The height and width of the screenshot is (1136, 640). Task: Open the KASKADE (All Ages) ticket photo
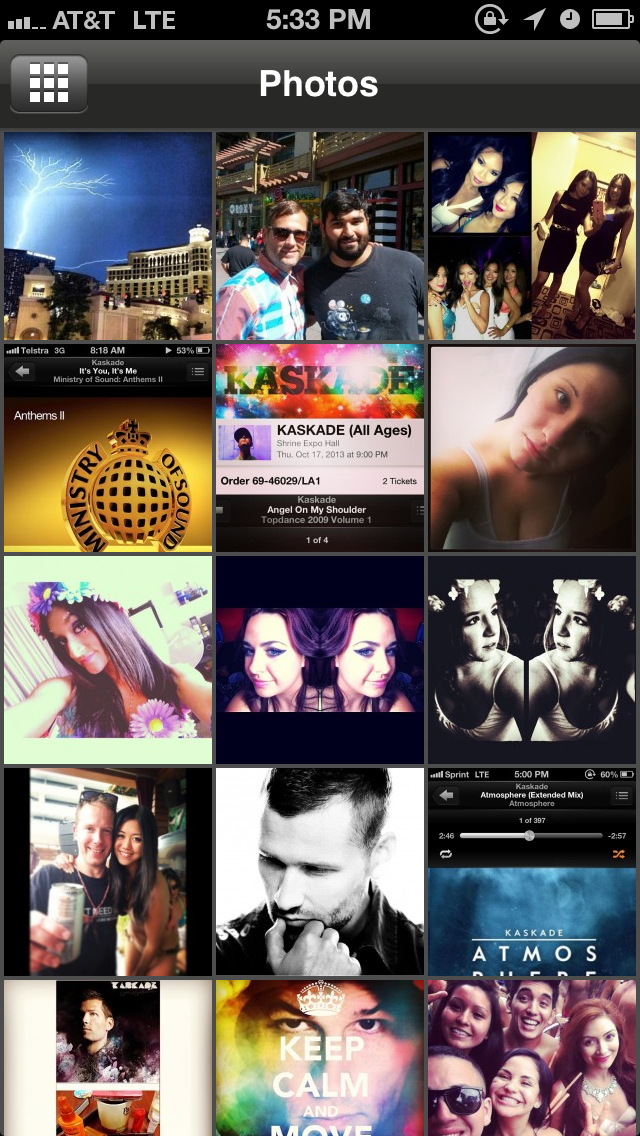tap(320, 448)
